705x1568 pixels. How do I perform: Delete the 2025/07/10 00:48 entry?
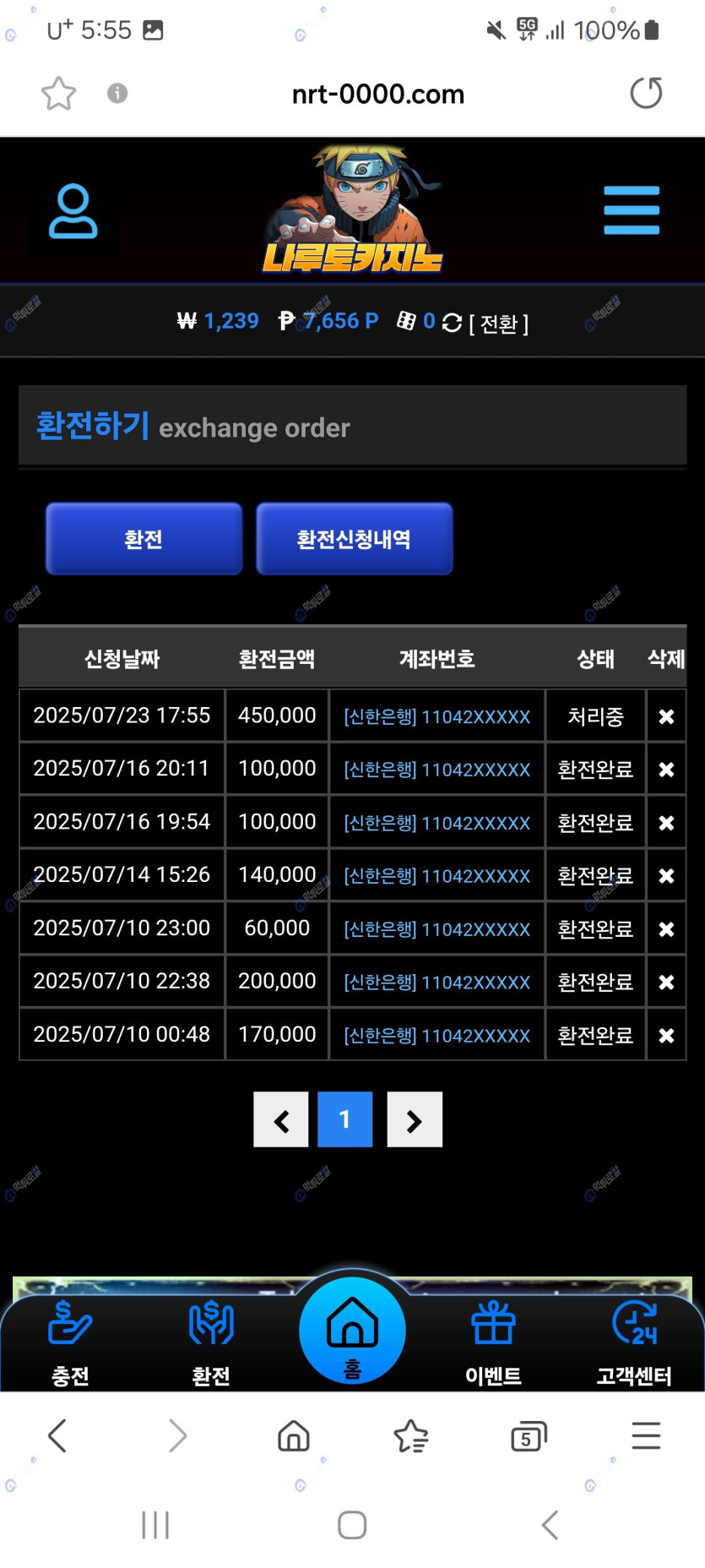tap(666, 1036)
